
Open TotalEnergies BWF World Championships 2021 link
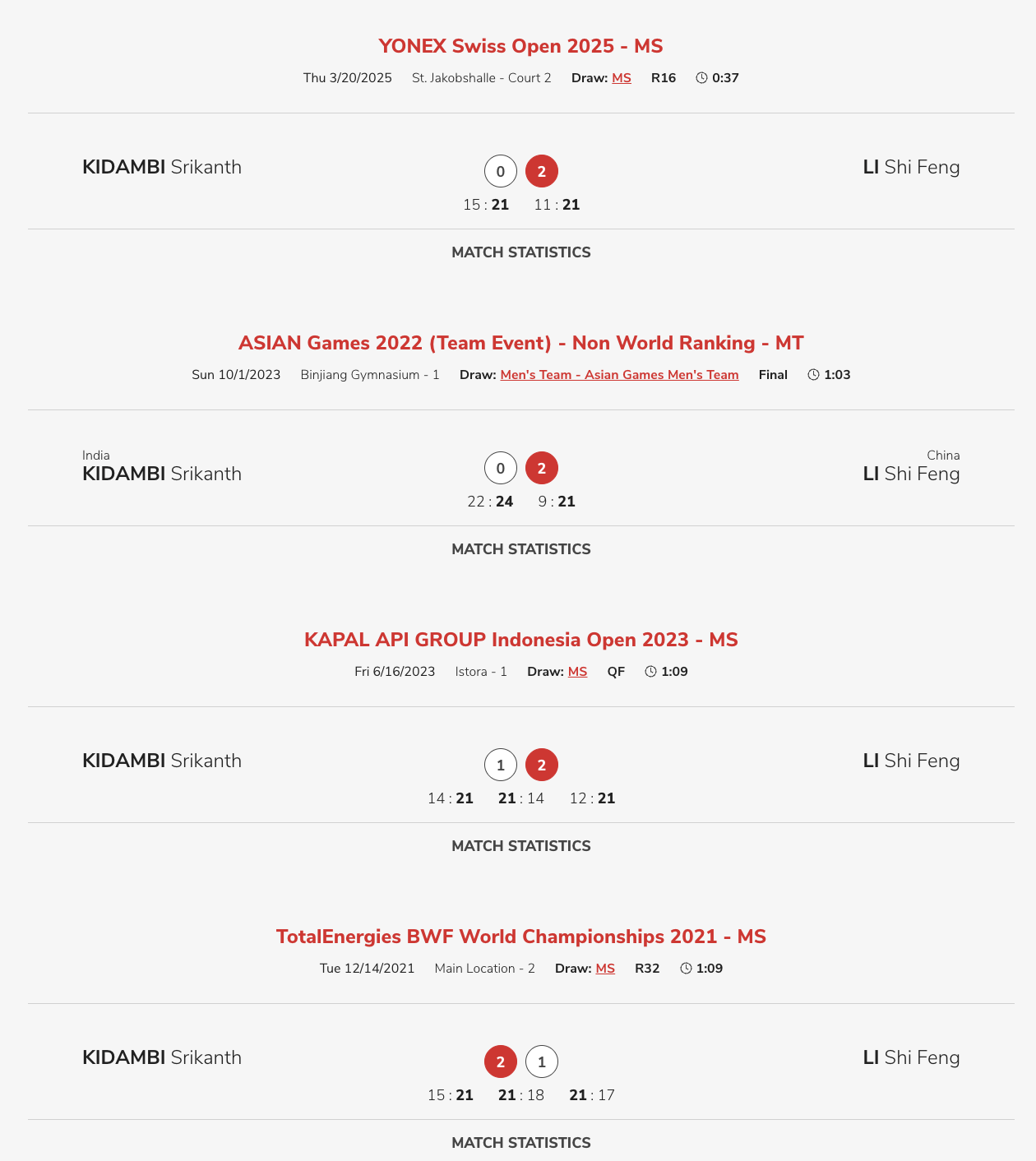point(520,937)
